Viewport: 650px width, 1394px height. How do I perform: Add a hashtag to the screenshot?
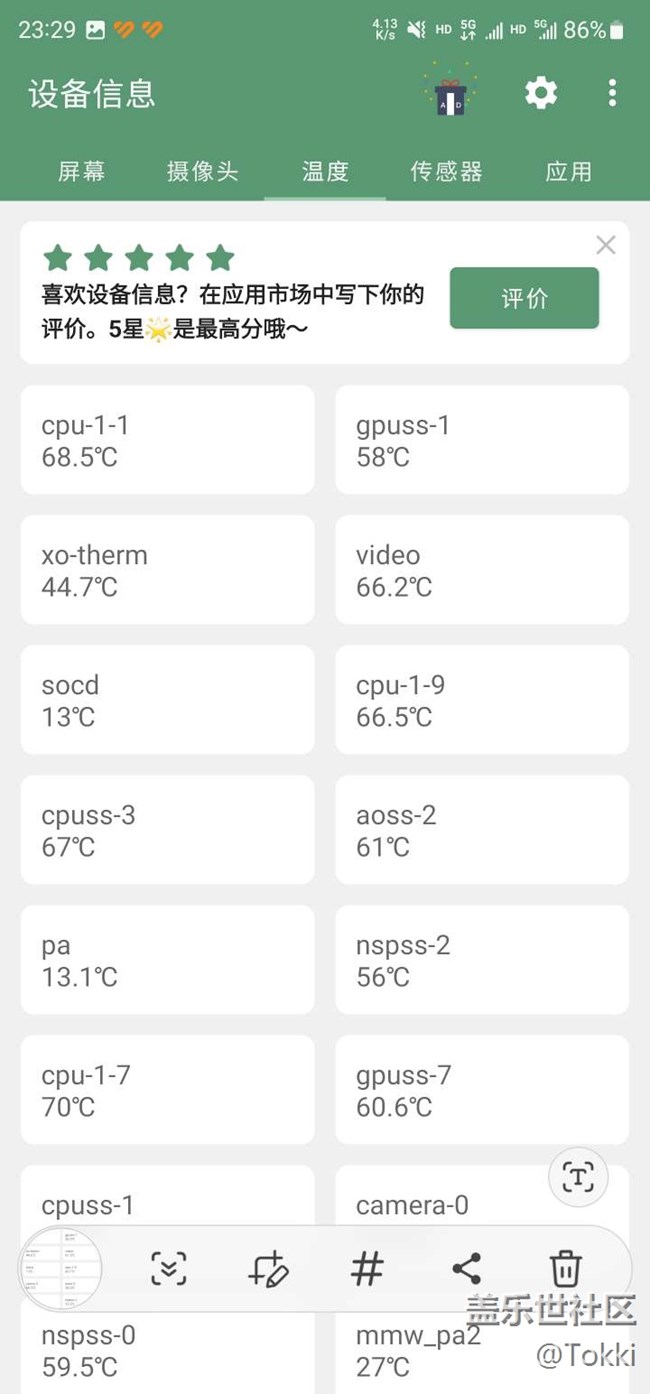[367, 1269]
